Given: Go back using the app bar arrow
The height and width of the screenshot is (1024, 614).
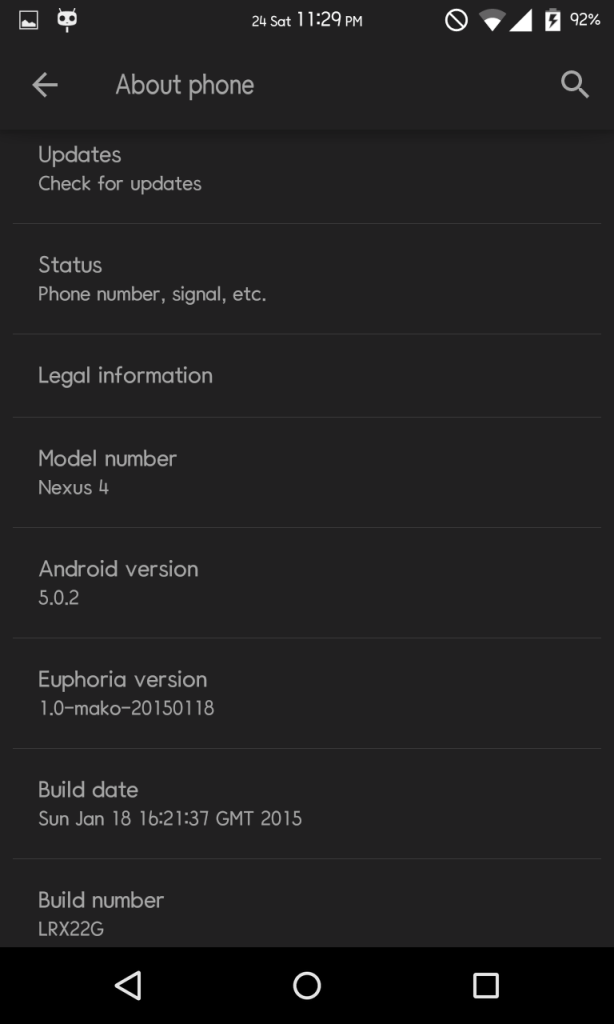Looking at the screenshot, I should (45, 85).
